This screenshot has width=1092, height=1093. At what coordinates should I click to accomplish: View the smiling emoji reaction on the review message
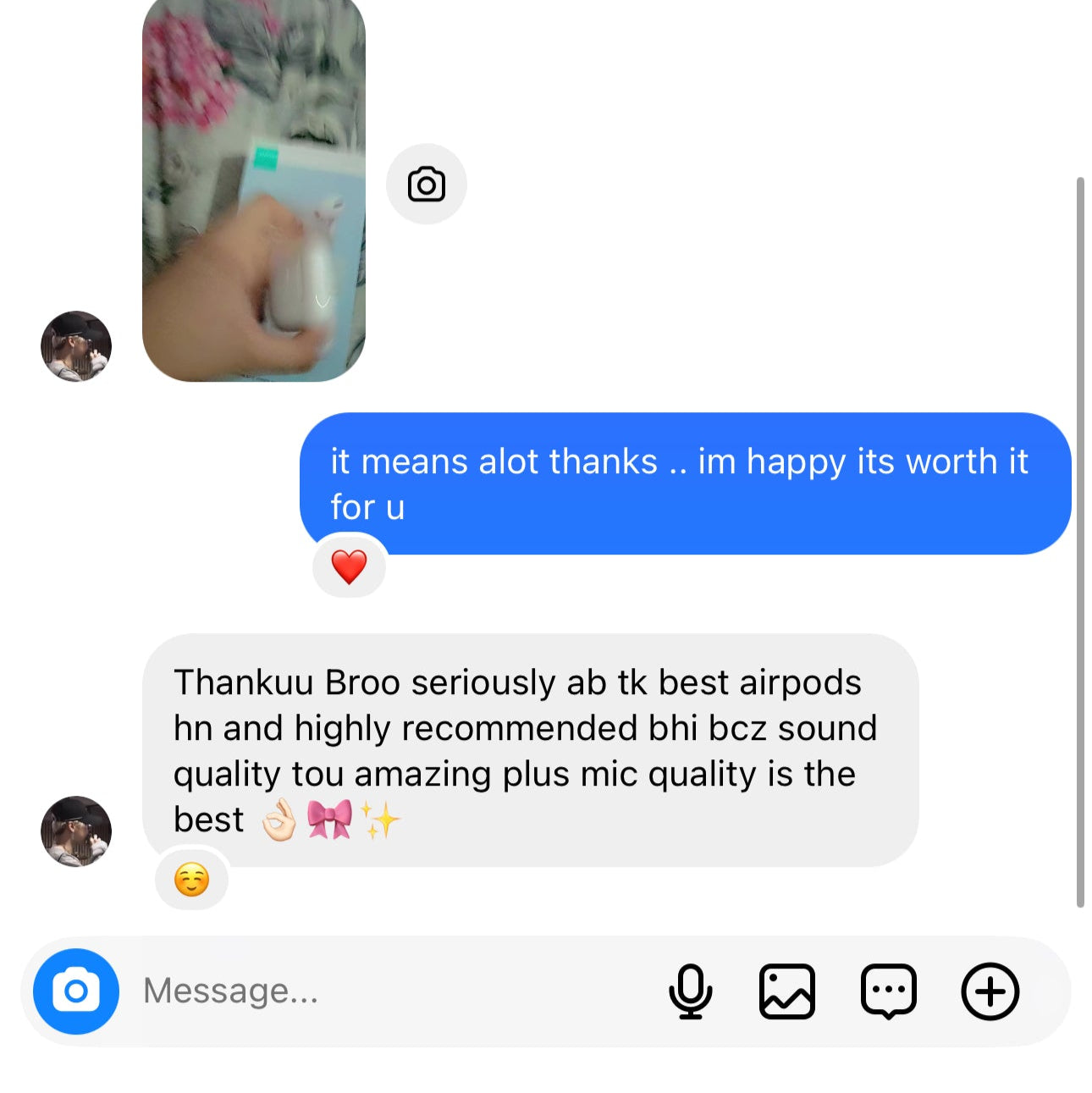(x=191, y=880)
